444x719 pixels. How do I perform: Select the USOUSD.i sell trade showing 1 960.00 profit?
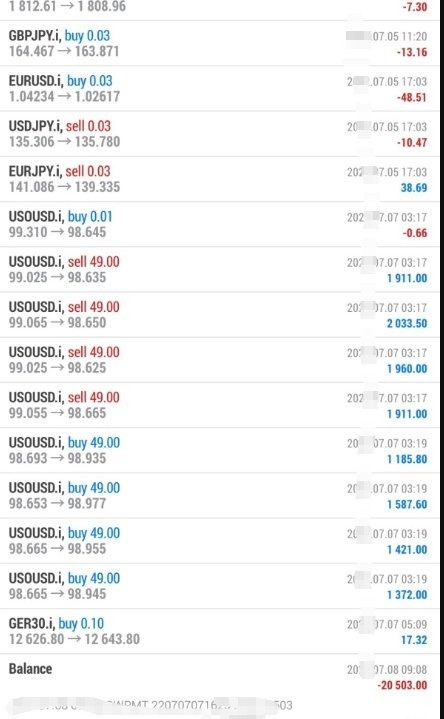[219, 360]
